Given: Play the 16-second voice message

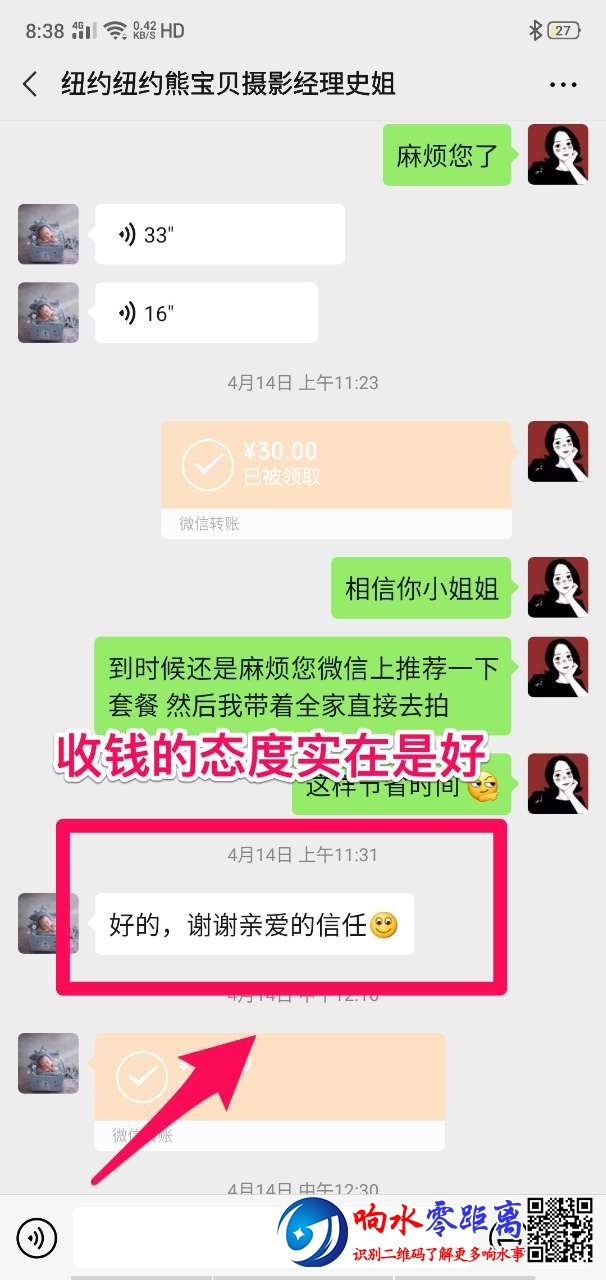Looking at the screenshot, I should (x=205, y=313).
